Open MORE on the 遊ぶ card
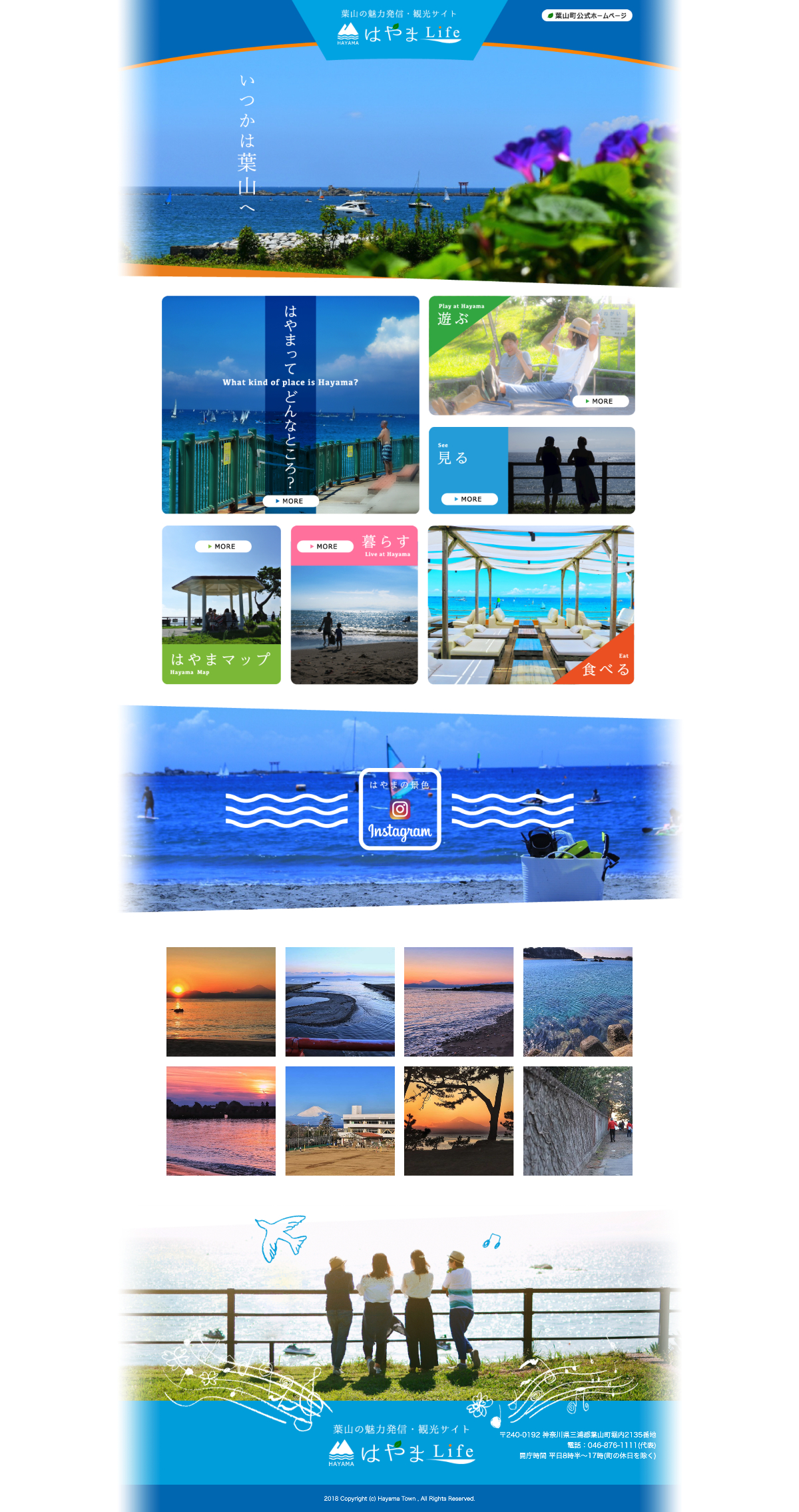The height and width of the screenshot is (1512, 799). pos(601,401)
